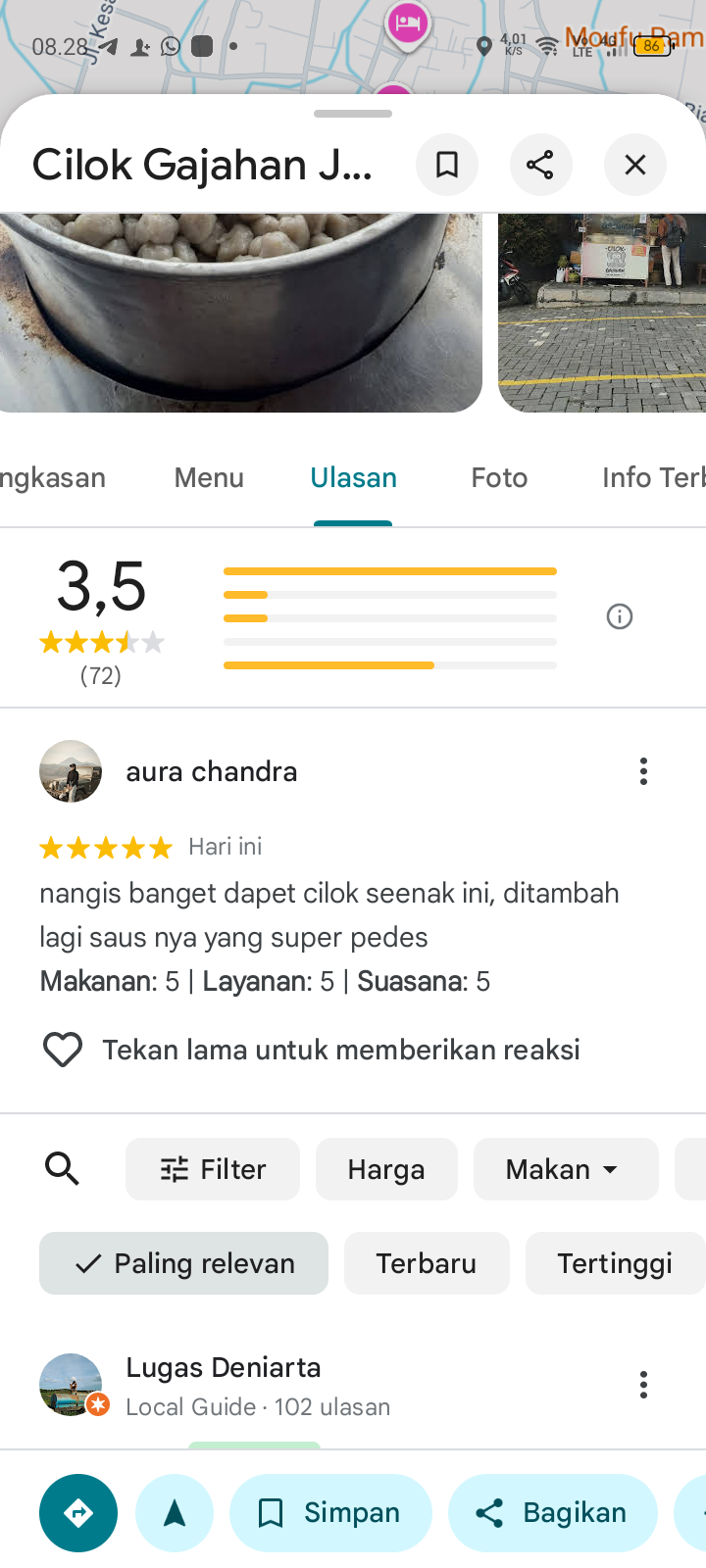Switch to the Menu tab
The image size is (706, 1568).
(x=209, y=477)
